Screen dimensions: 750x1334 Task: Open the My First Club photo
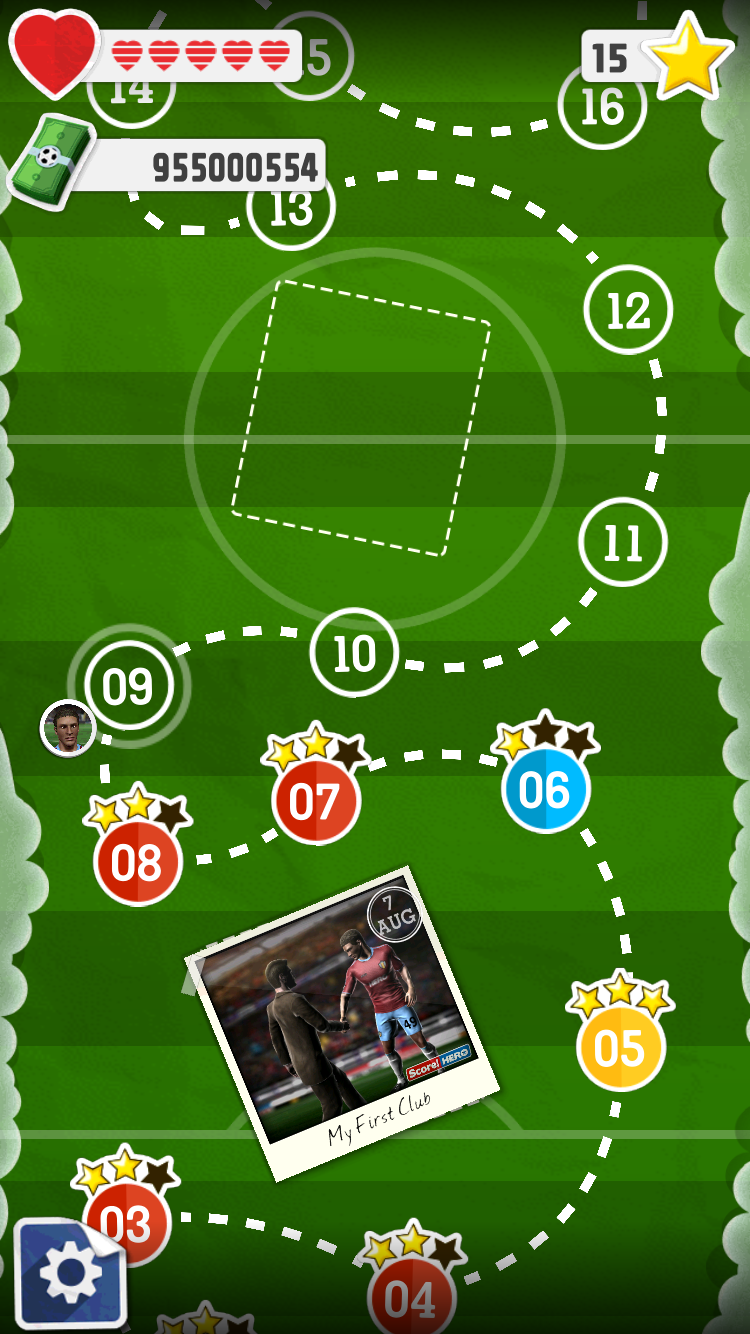pos(342,1022)
